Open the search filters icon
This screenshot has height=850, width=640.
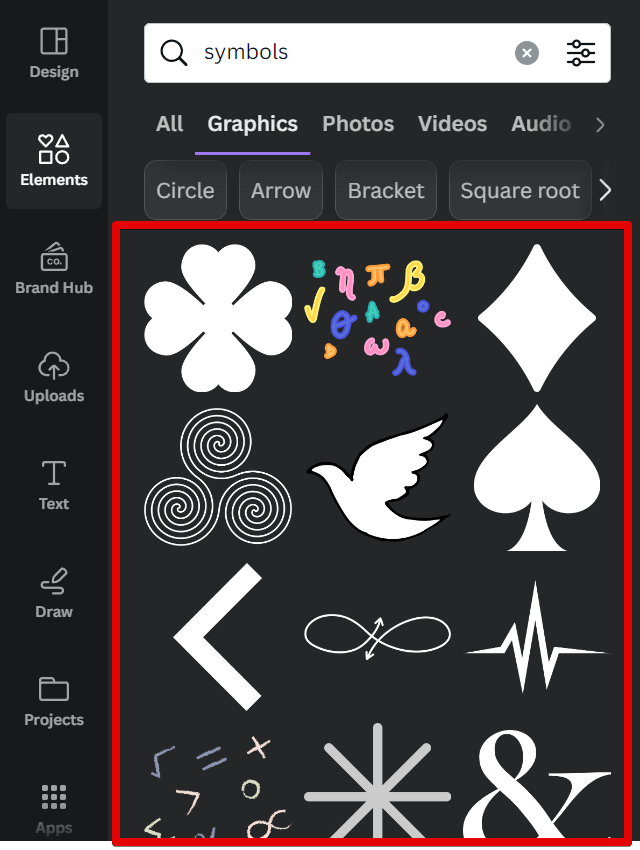pos(581,53)
